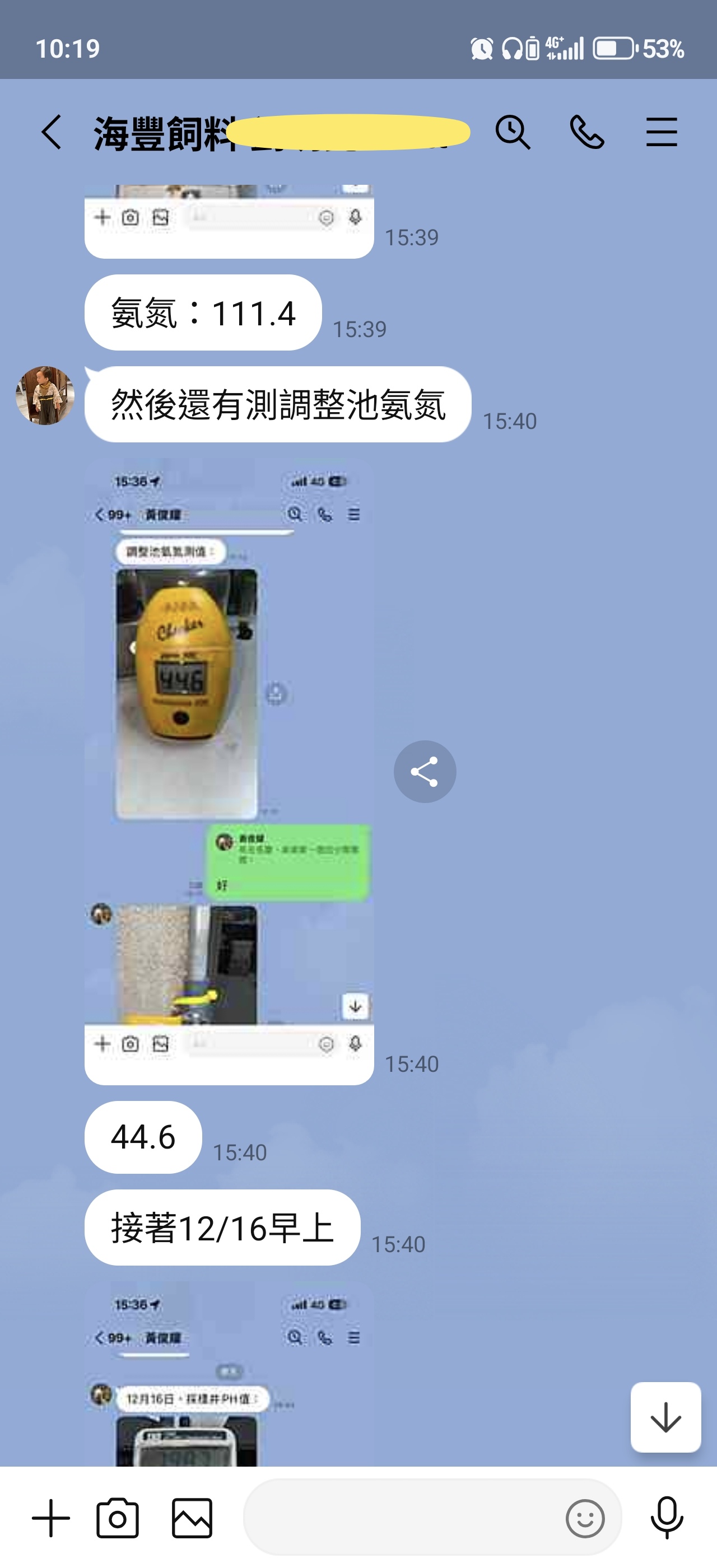The image size is (717, 1568).
Task: Open the plus attachment menu
Action: [x=51, y=1518]
